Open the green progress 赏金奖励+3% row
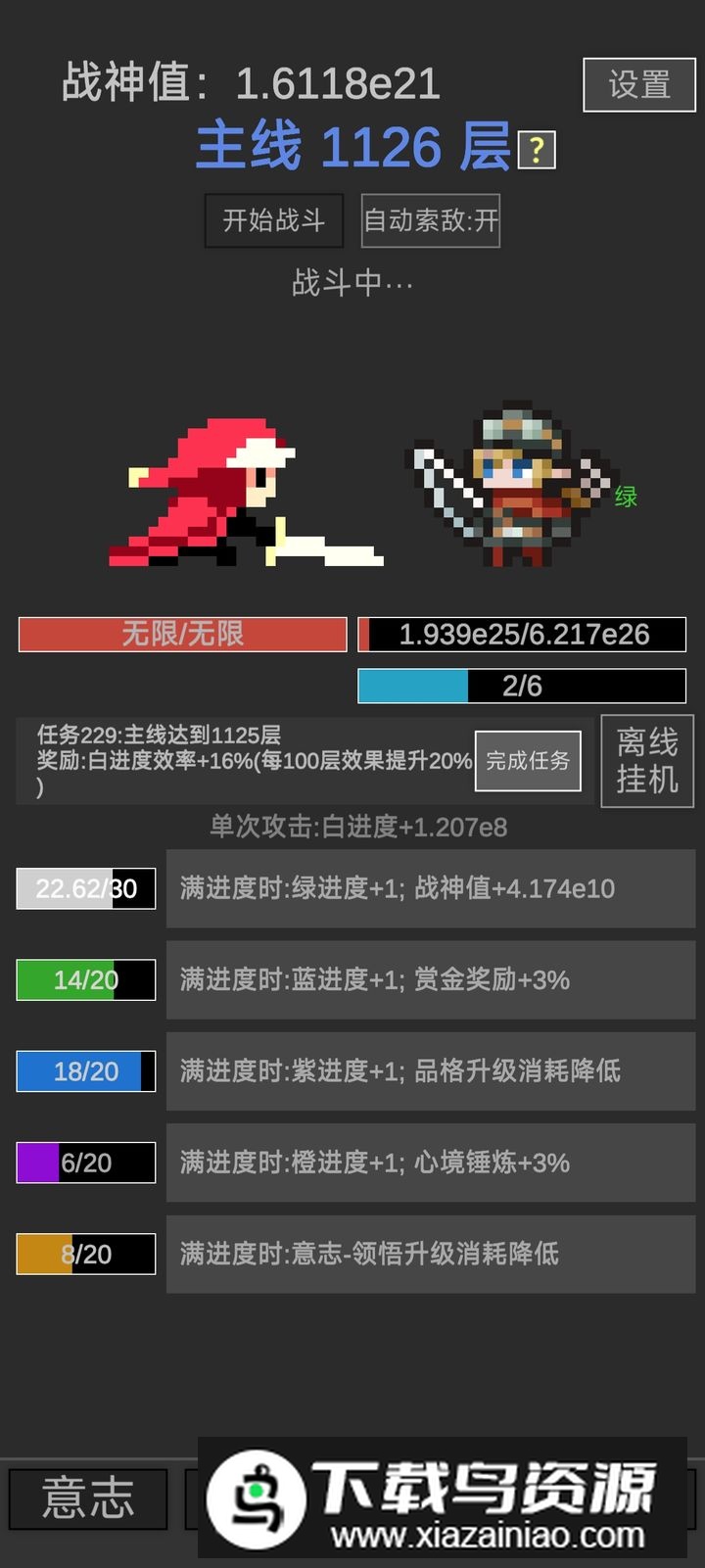 pos(431,979)
